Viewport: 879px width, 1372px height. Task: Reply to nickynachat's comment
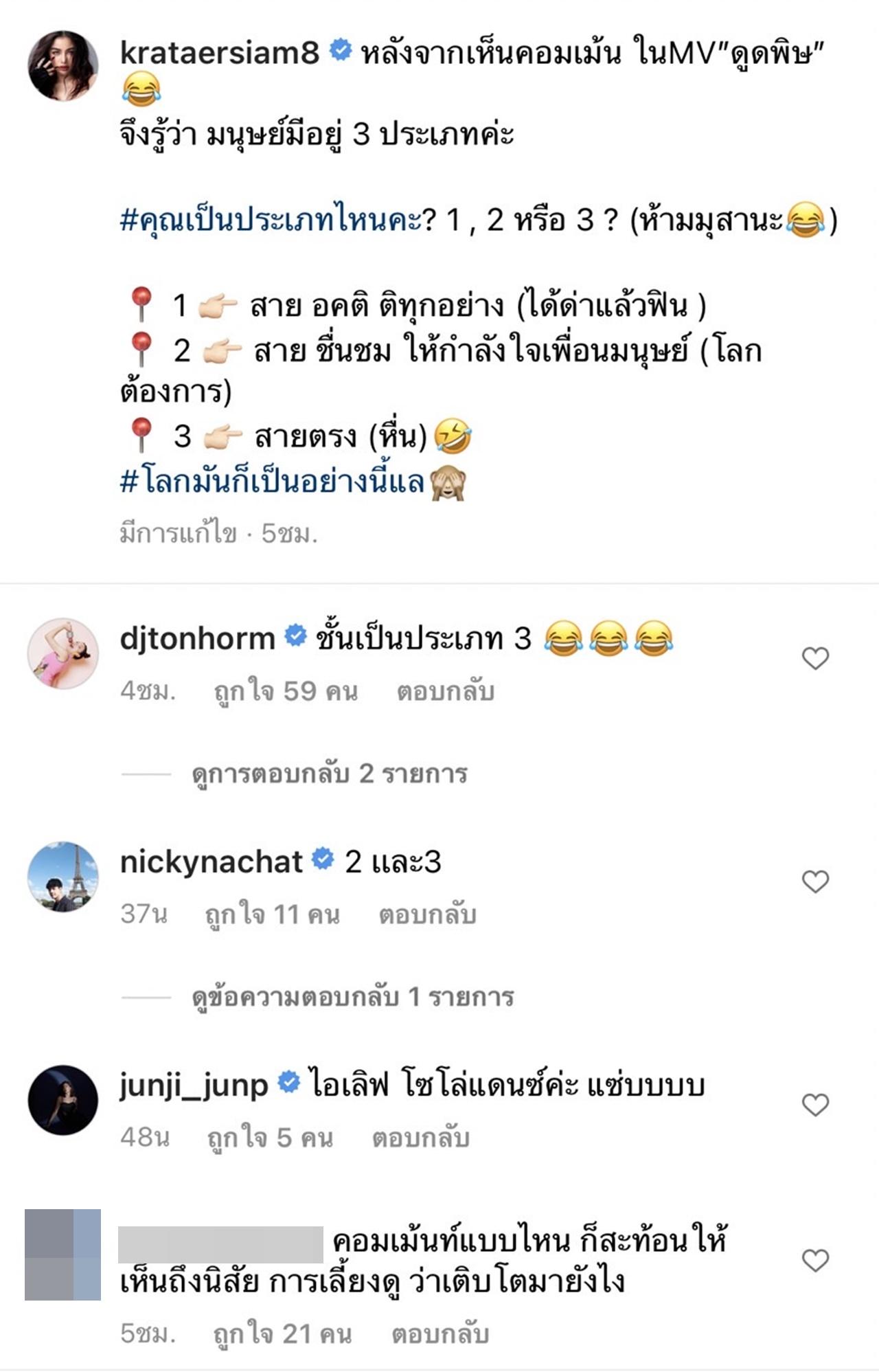(427, 914)
